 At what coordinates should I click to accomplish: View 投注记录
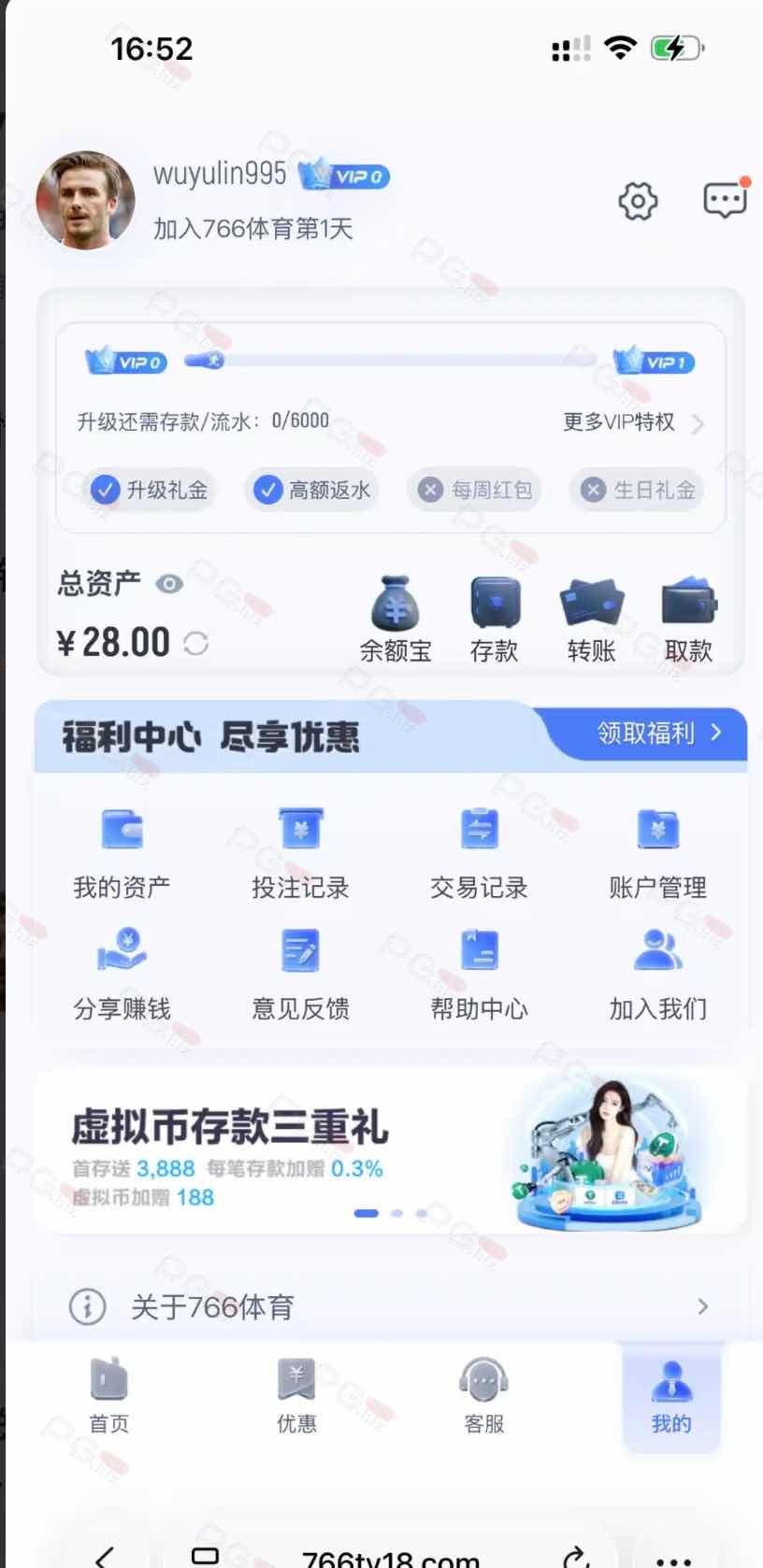300,853
